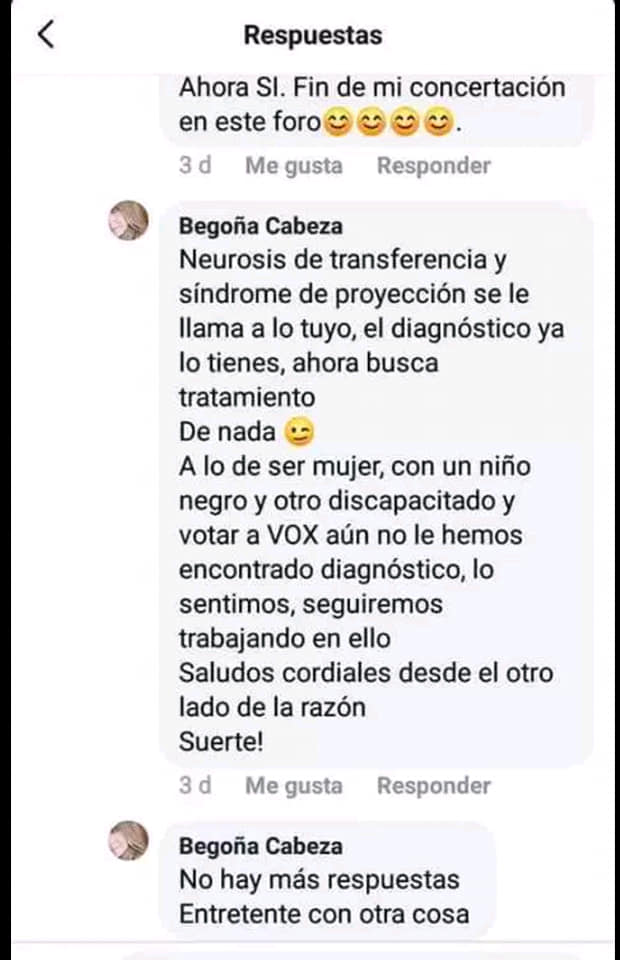Screen dimensions: 620x960
Task: Tap the avatar beside the 'Neurosis de transferencia' comment
Action: [x=128, y=221]
